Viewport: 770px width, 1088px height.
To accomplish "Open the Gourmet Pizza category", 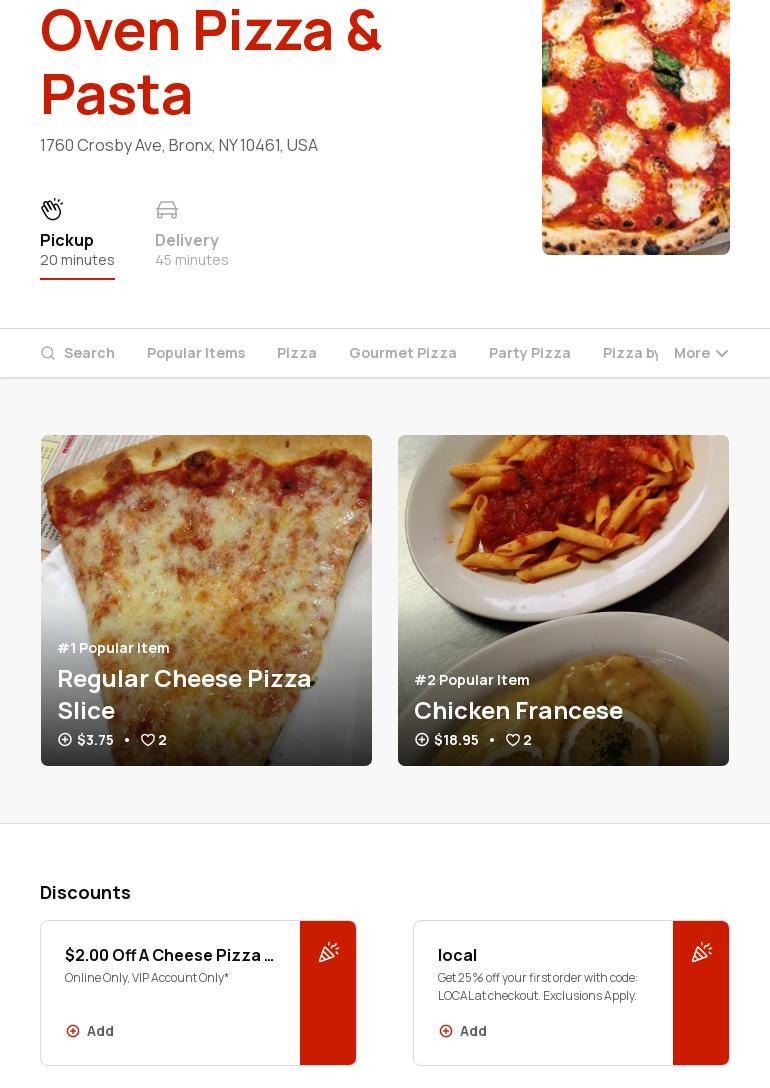I will (x=403, y=353).
